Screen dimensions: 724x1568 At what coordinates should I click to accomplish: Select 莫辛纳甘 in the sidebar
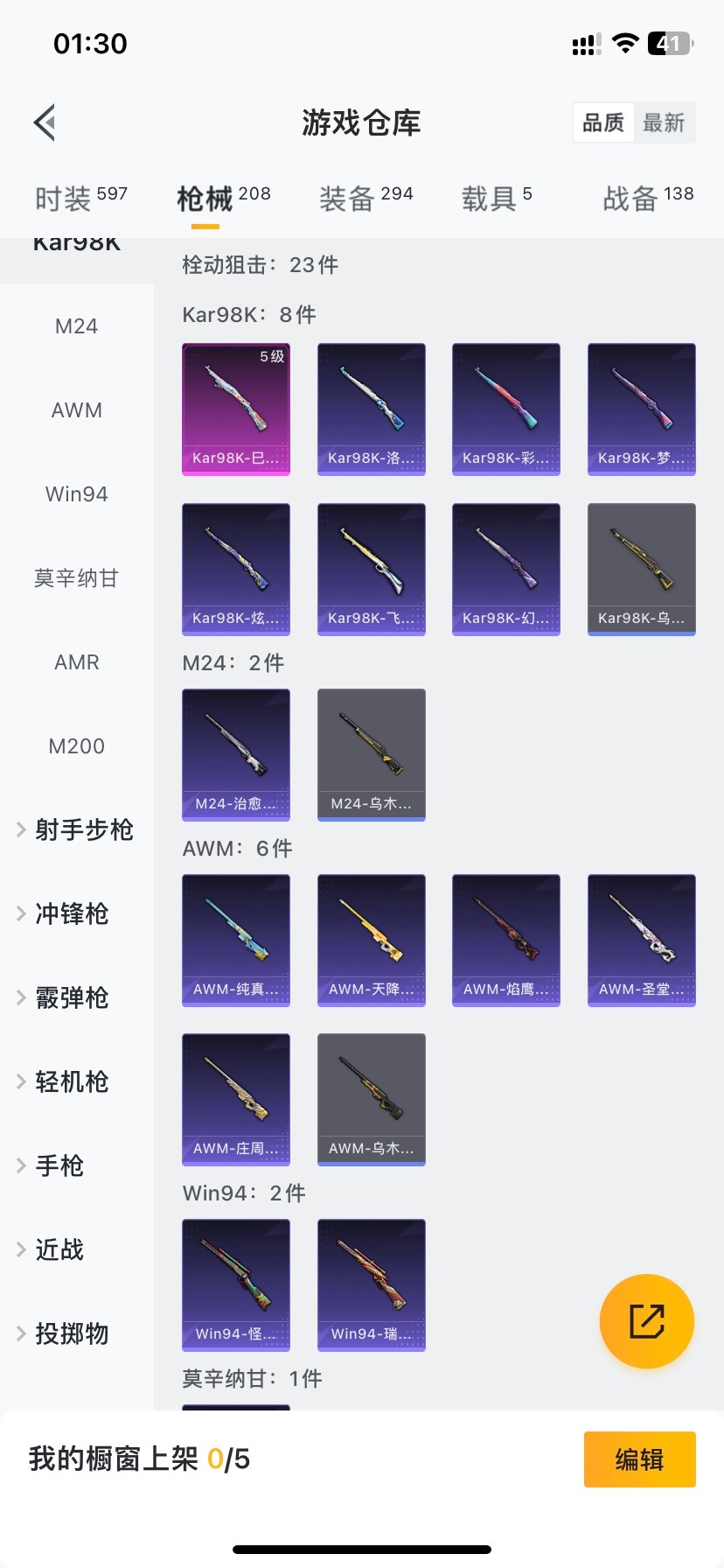77,578
